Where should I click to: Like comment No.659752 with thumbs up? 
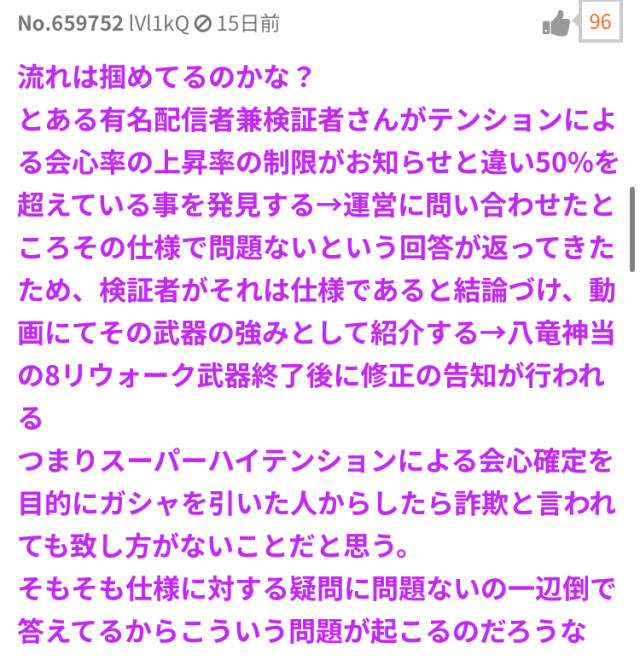[557, 23]
